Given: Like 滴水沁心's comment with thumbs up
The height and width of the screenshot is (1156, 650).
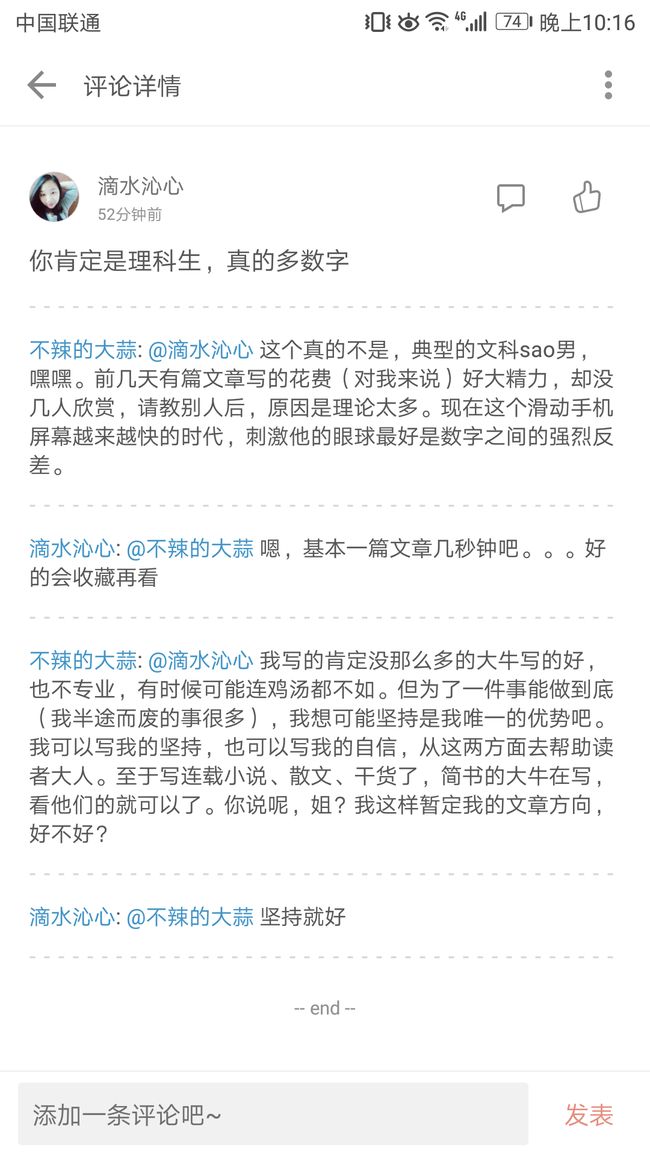Looking at the screenshot, I should click(x=587, y=197).
